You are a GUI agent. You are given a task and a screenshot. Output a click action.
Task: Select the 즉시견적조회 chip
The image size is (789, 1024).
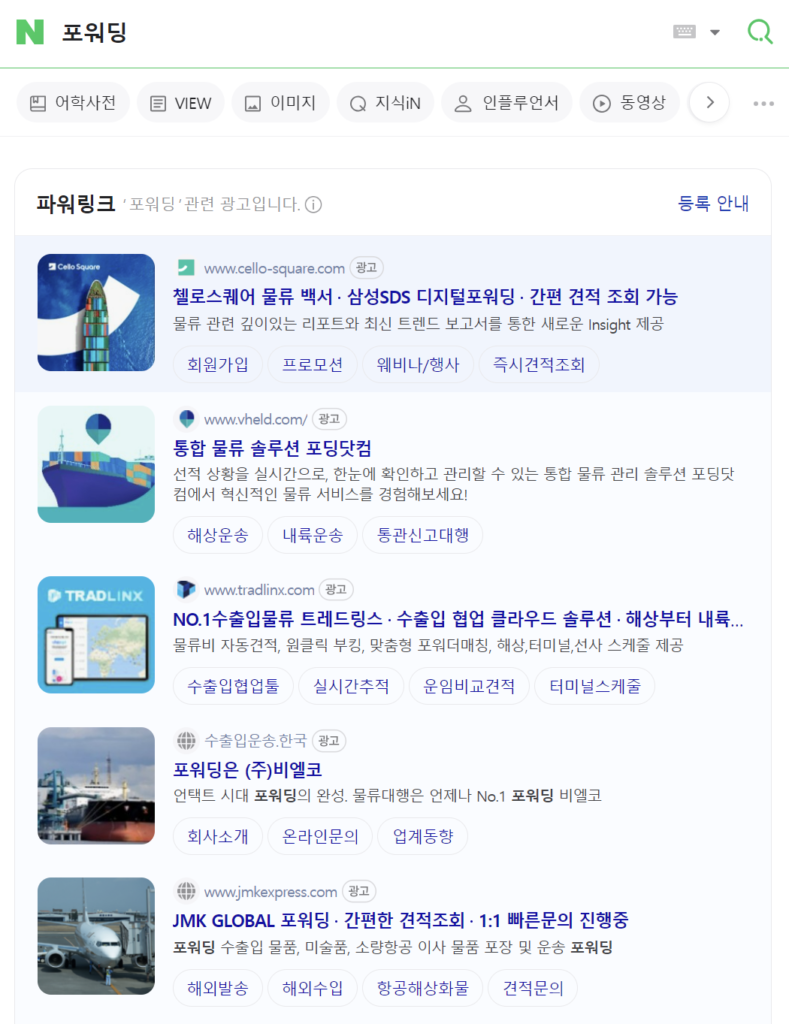tap(539, 365)
